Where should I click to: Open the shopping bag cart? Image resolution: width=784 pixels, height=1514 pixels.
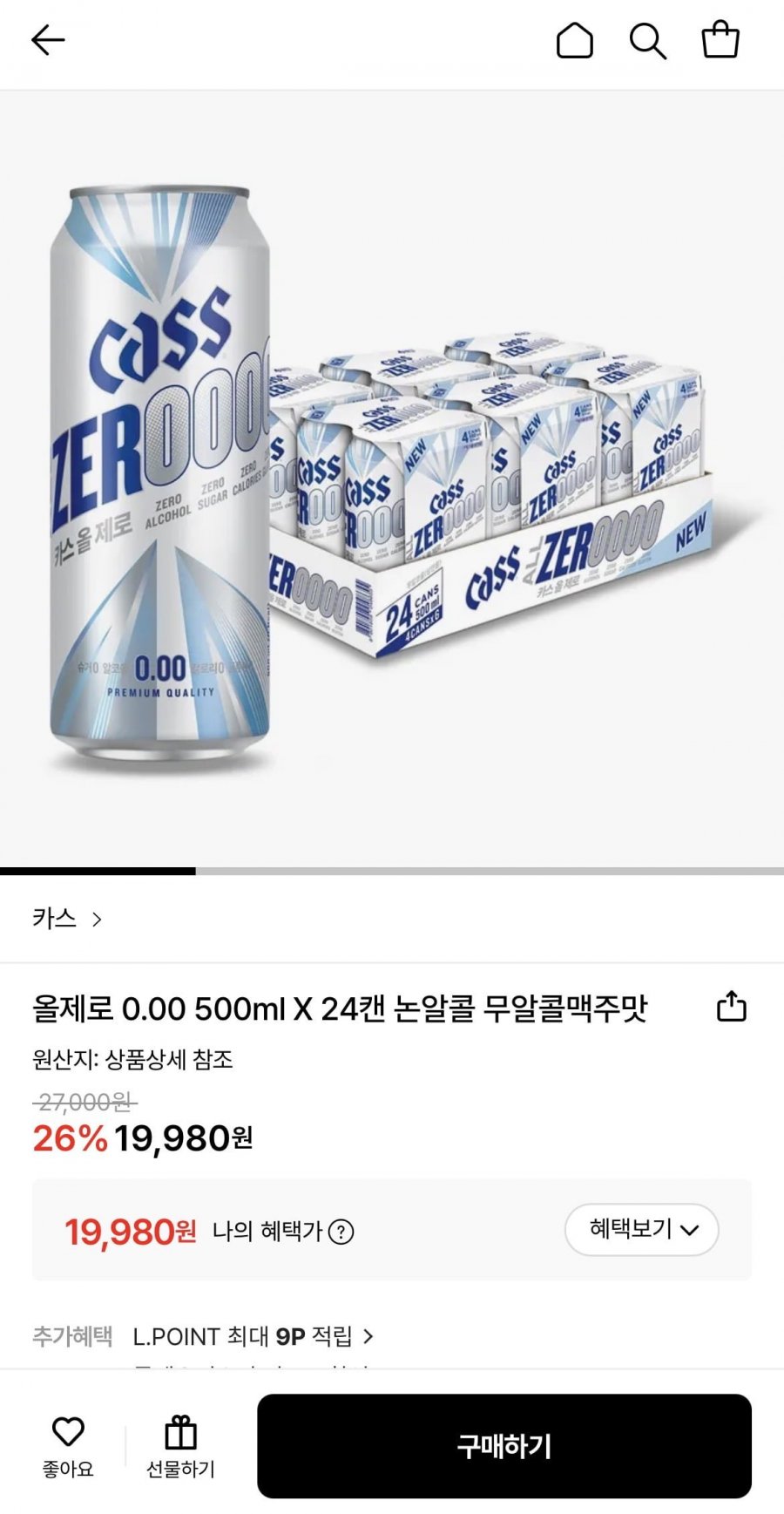[x=720, y=41]
